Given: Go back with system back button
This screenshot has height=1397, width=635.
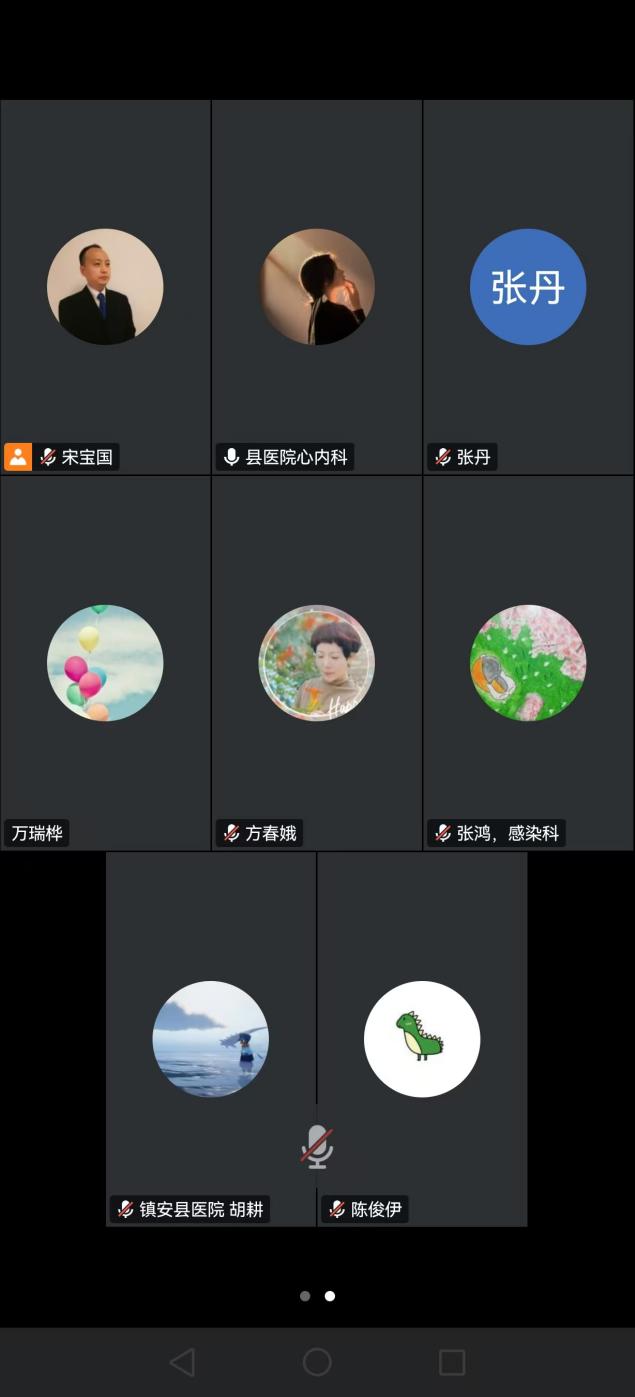Looking at the screenshot, I should coord(182,1362).
